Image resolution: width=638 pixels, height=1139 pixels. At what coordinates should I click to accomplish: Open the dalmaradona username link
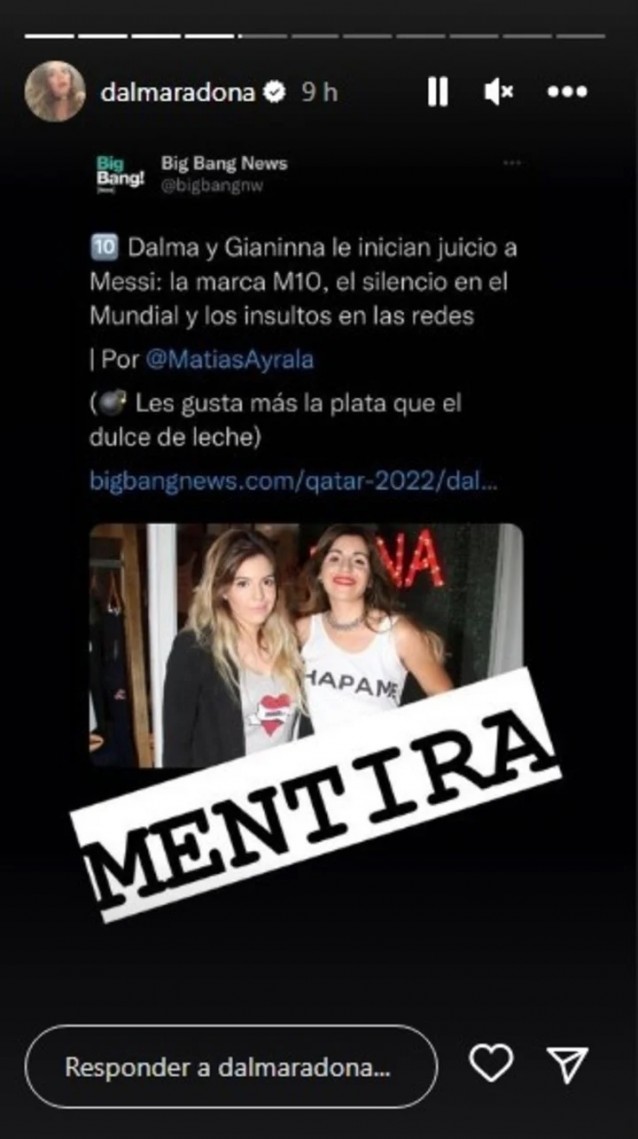point(178,92)
